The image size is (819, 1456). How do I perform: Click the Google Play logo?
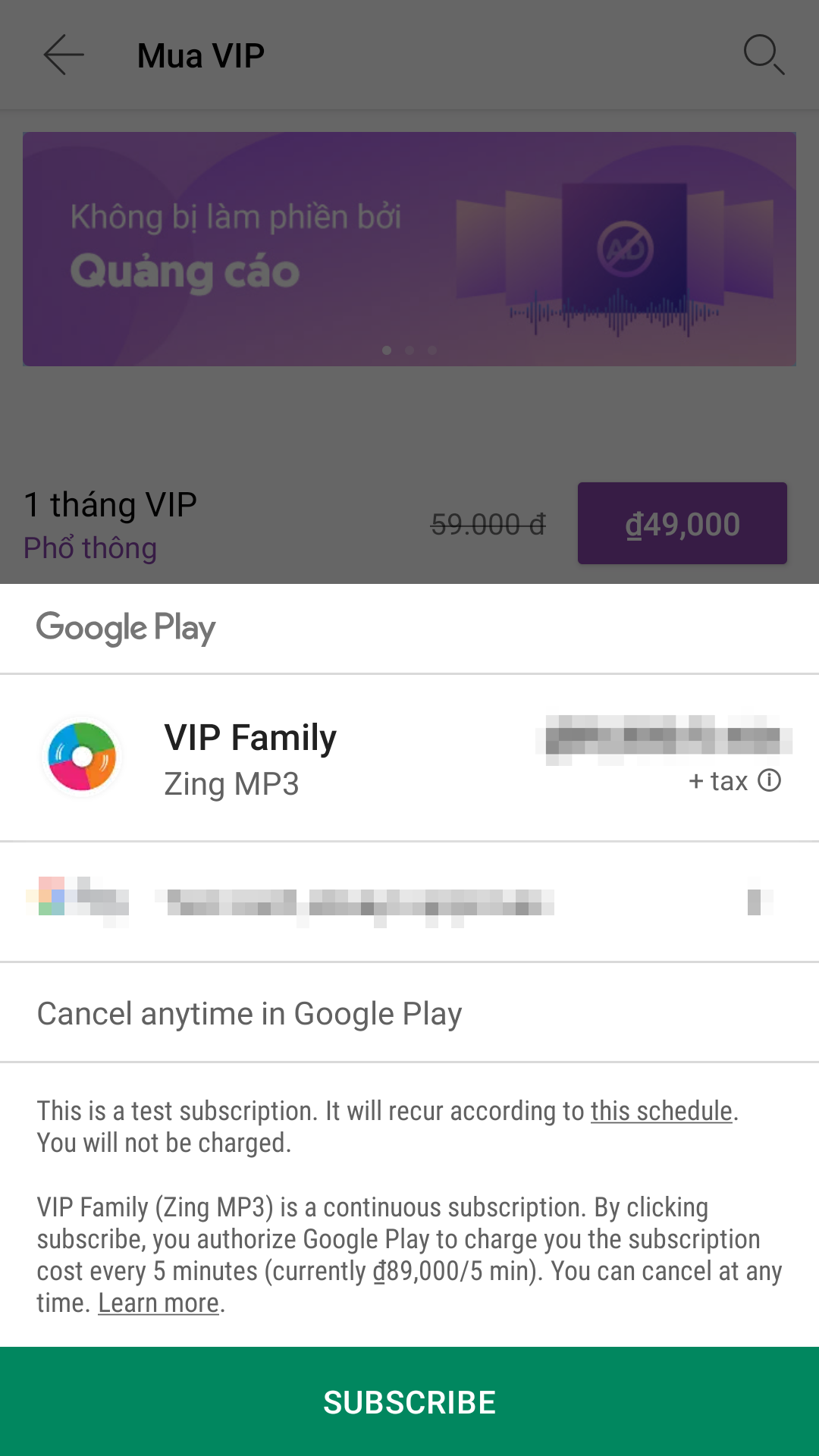pos(126,627)
